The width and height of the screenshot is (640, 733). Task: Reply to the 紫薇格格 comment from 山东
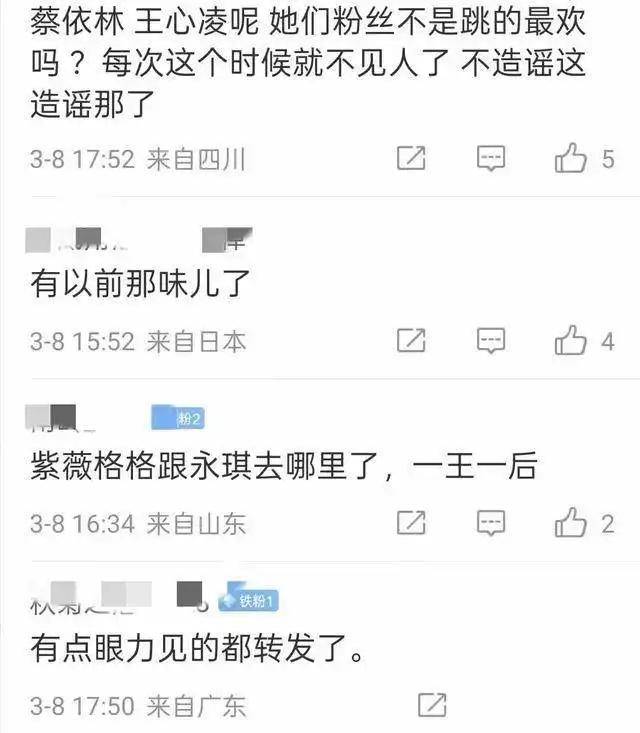[490, 522]
